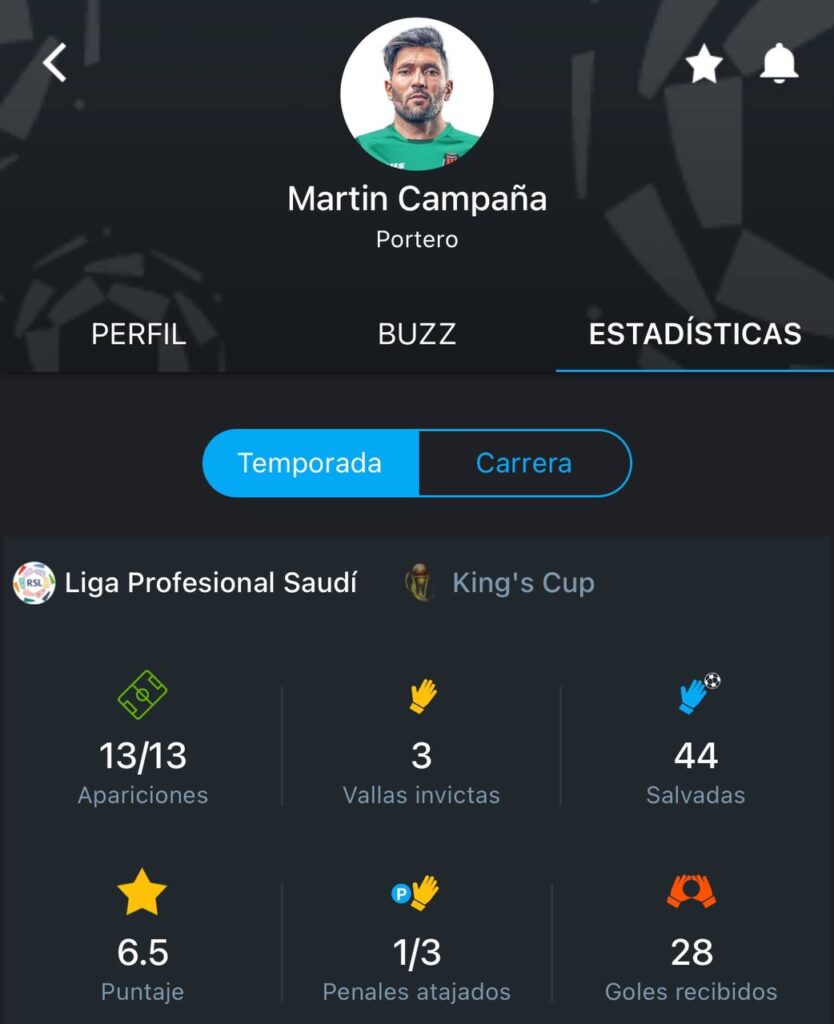Tap the King's Cup trophy icon
This screenshot has width=834, height=1024.
click(421, 581)
